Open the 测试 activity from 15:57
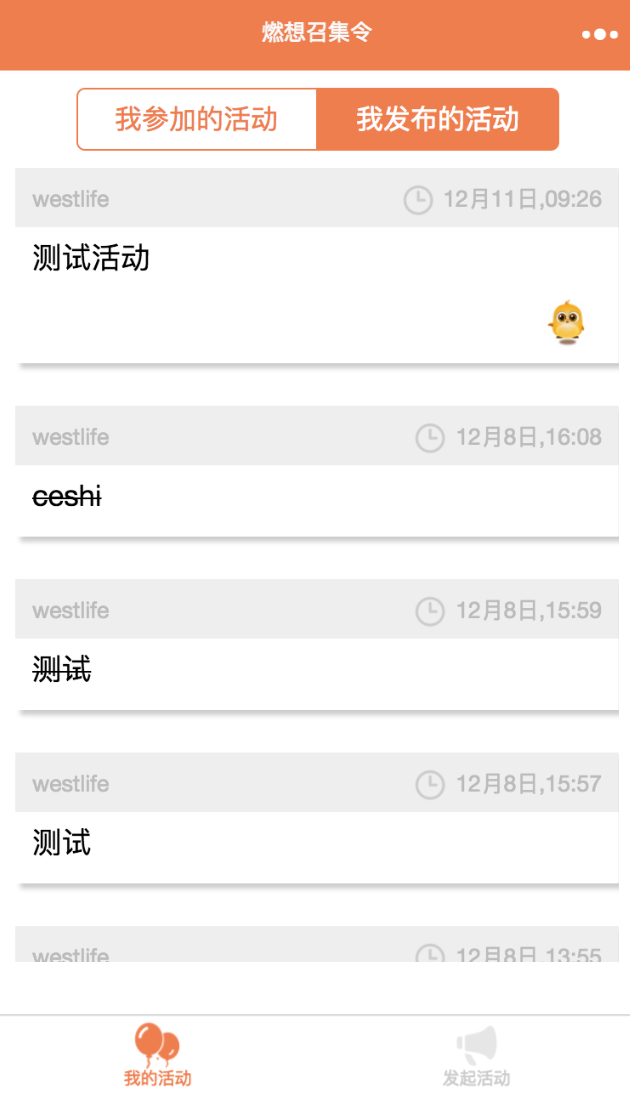Viewport: 630px width, 1096px height. click(316, 845)
